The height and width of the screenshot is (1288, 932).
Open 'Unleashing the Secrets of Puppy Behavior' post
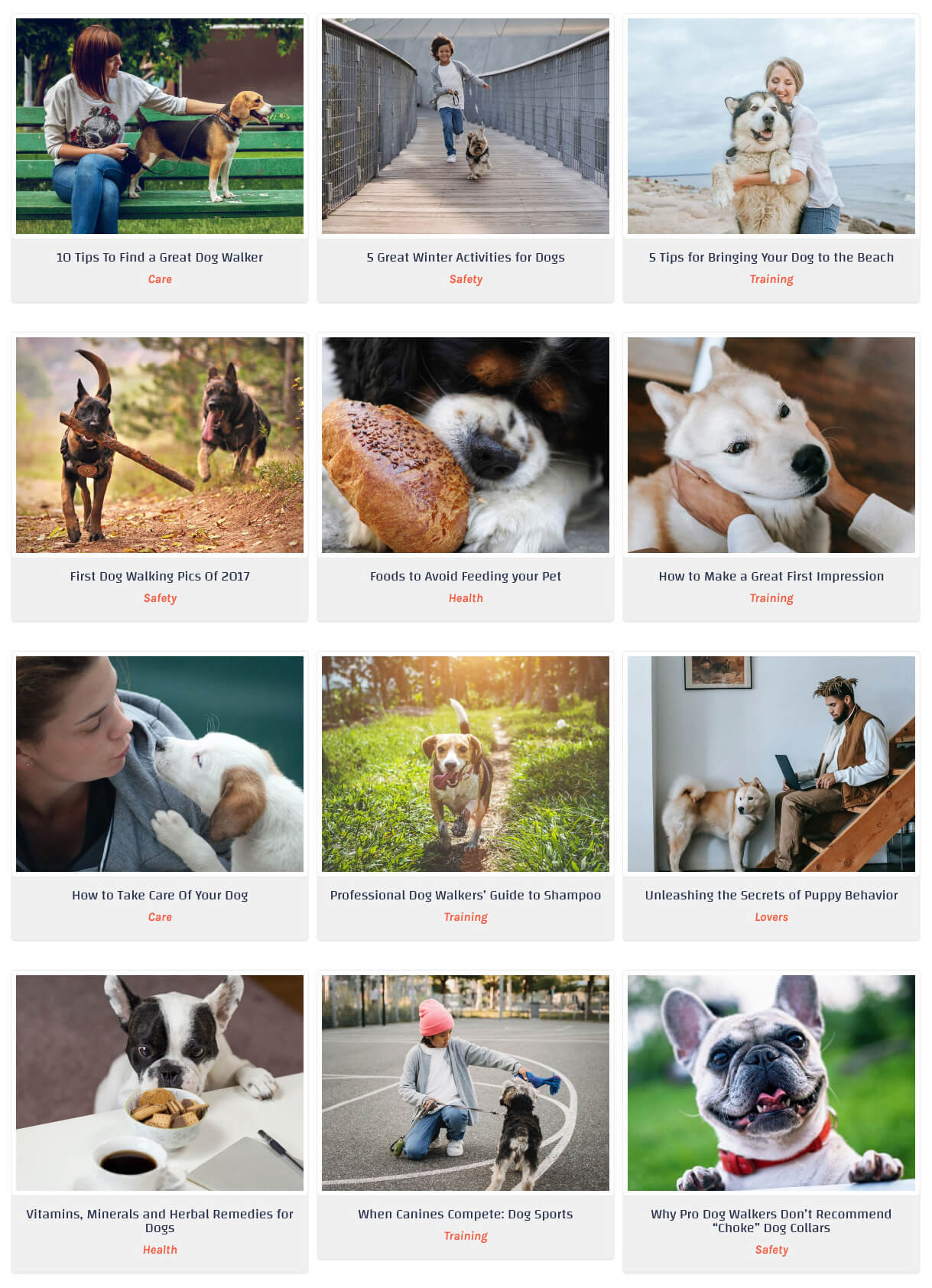[x=771, y=895]
